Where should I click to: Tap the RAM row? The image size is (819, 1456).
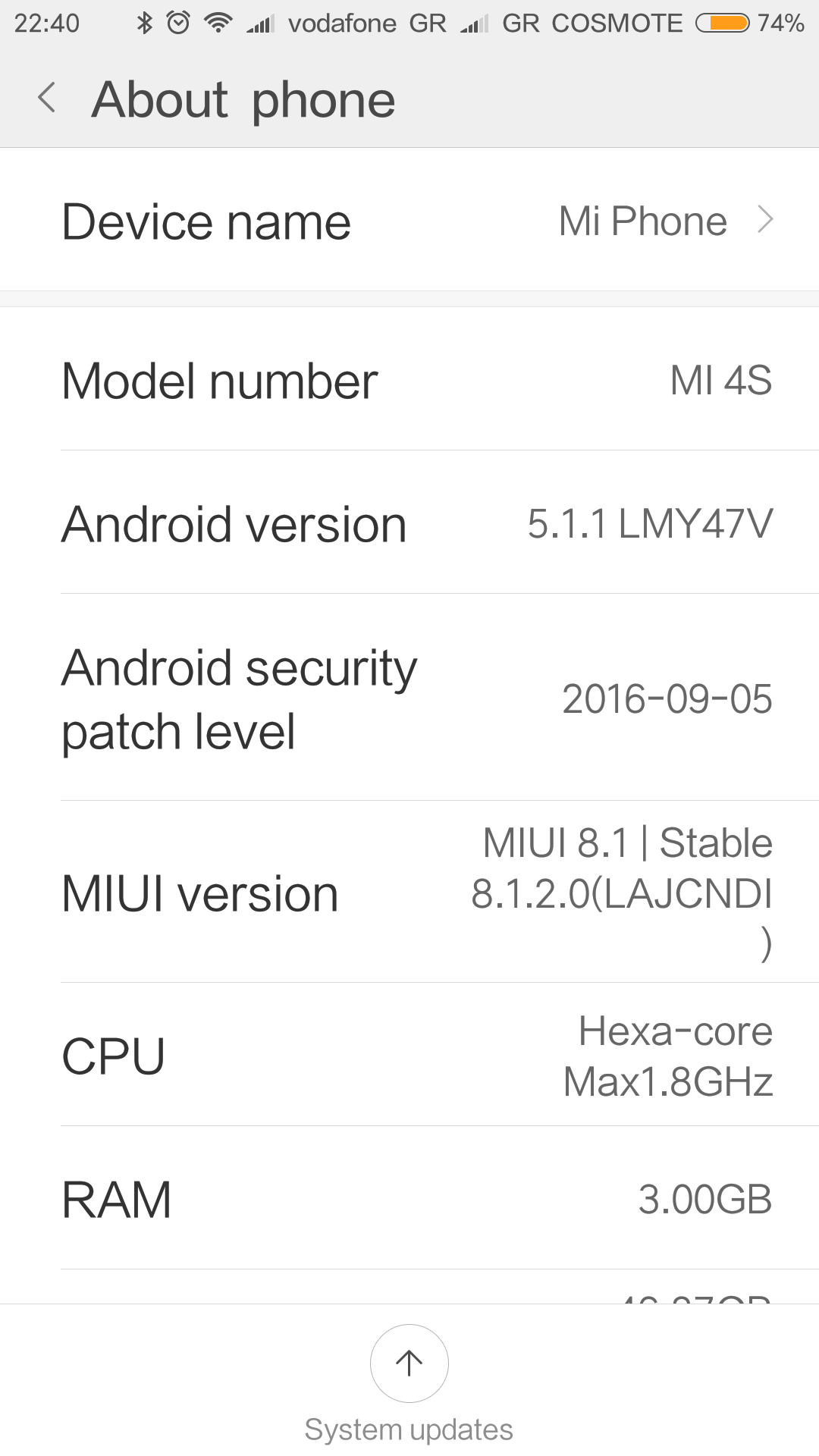(x=409, y=1199)
